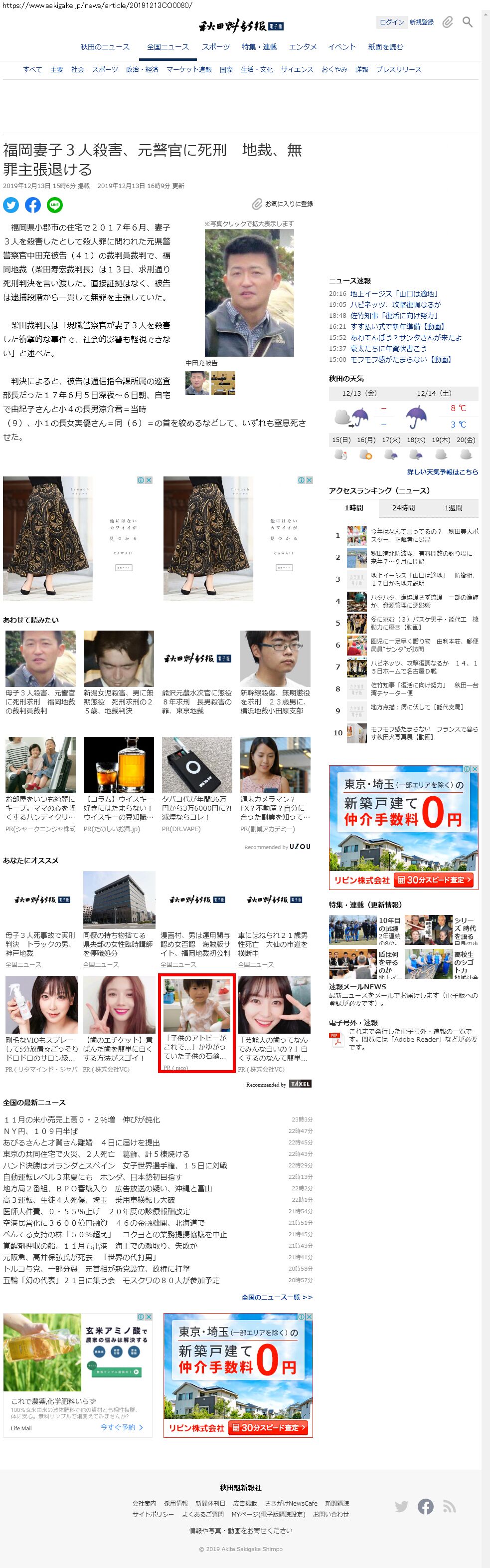The width and height of the screenshot is (490, 1568).
Task: Share the article on Facebook
Action: coord(33,205)
